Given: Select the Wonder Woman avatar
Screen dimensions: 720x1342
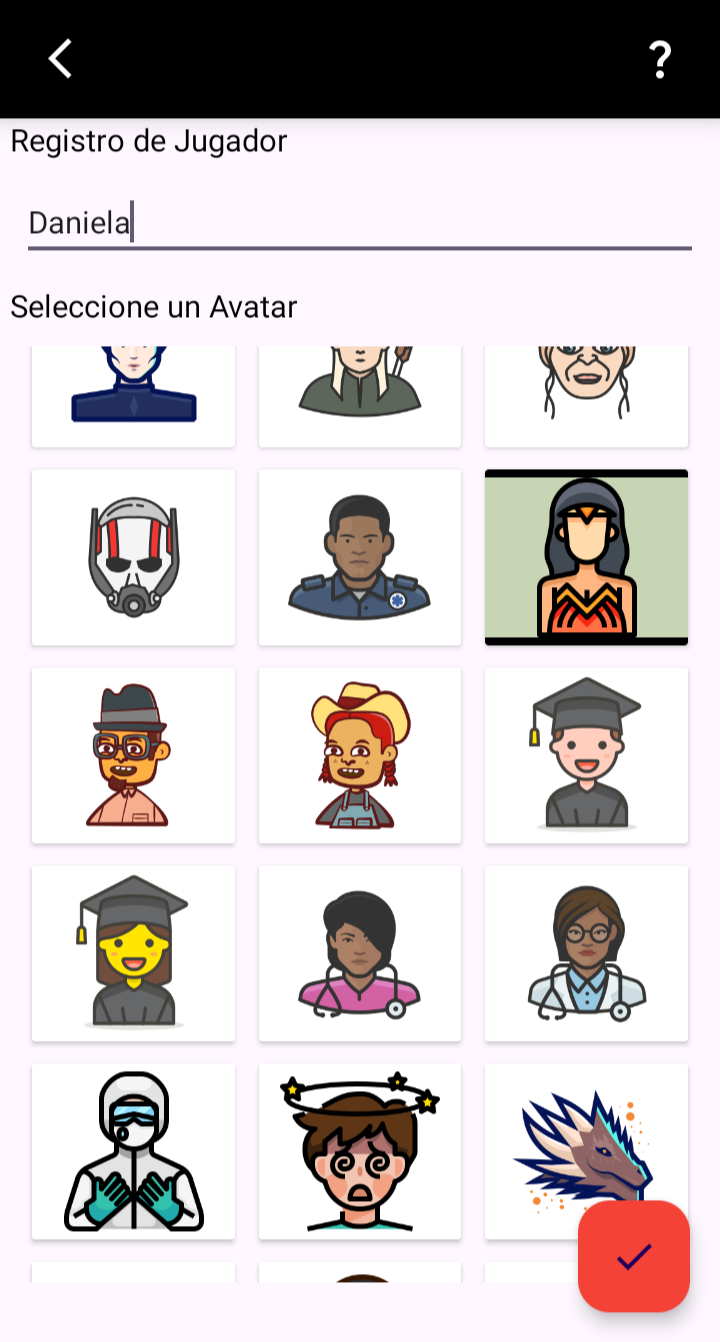Looking at the screenshot, I should [x=586, y=557].
